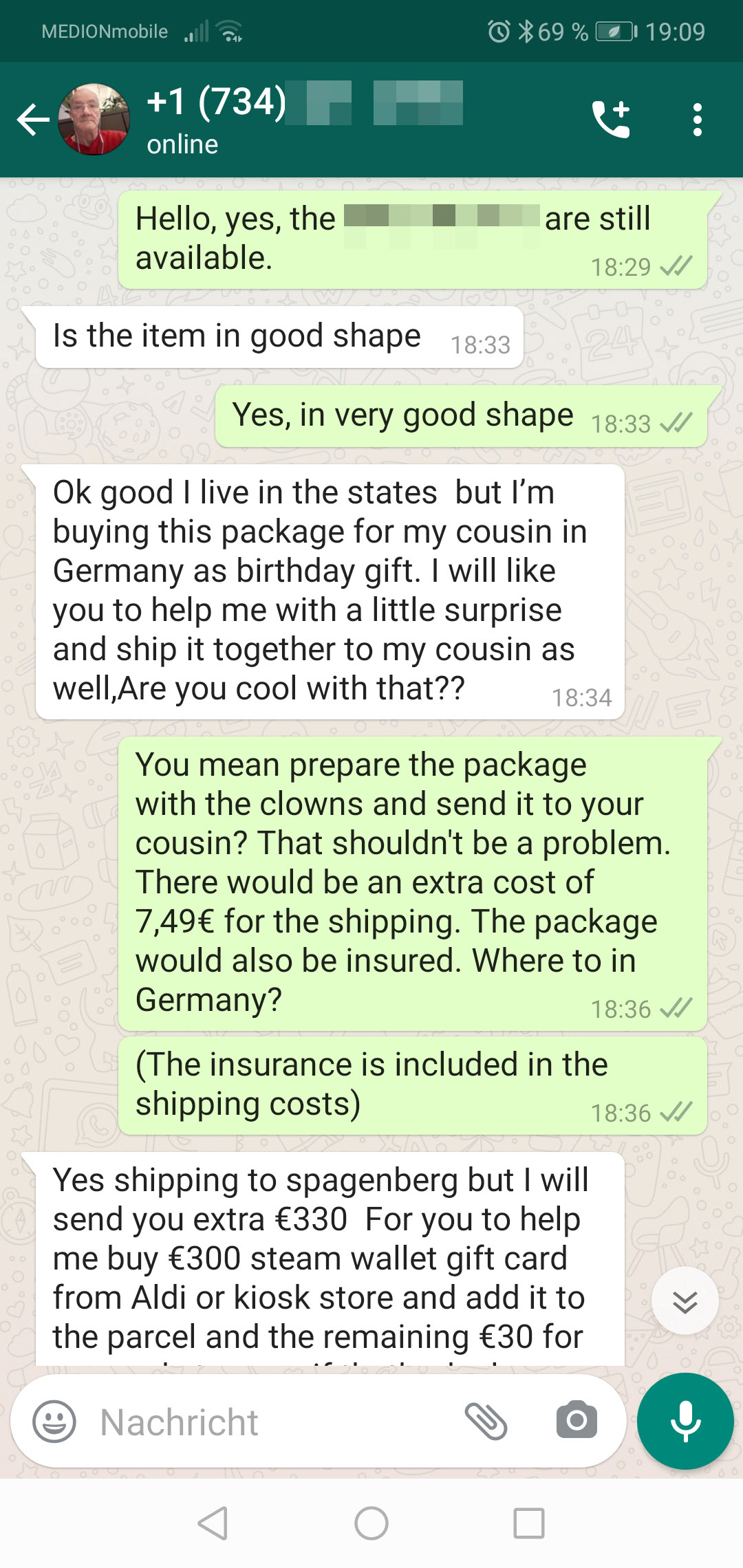This screenshot has width=743, height=1568.
Task: Attach a file with the paperclip
Action: click(486, 1422)
